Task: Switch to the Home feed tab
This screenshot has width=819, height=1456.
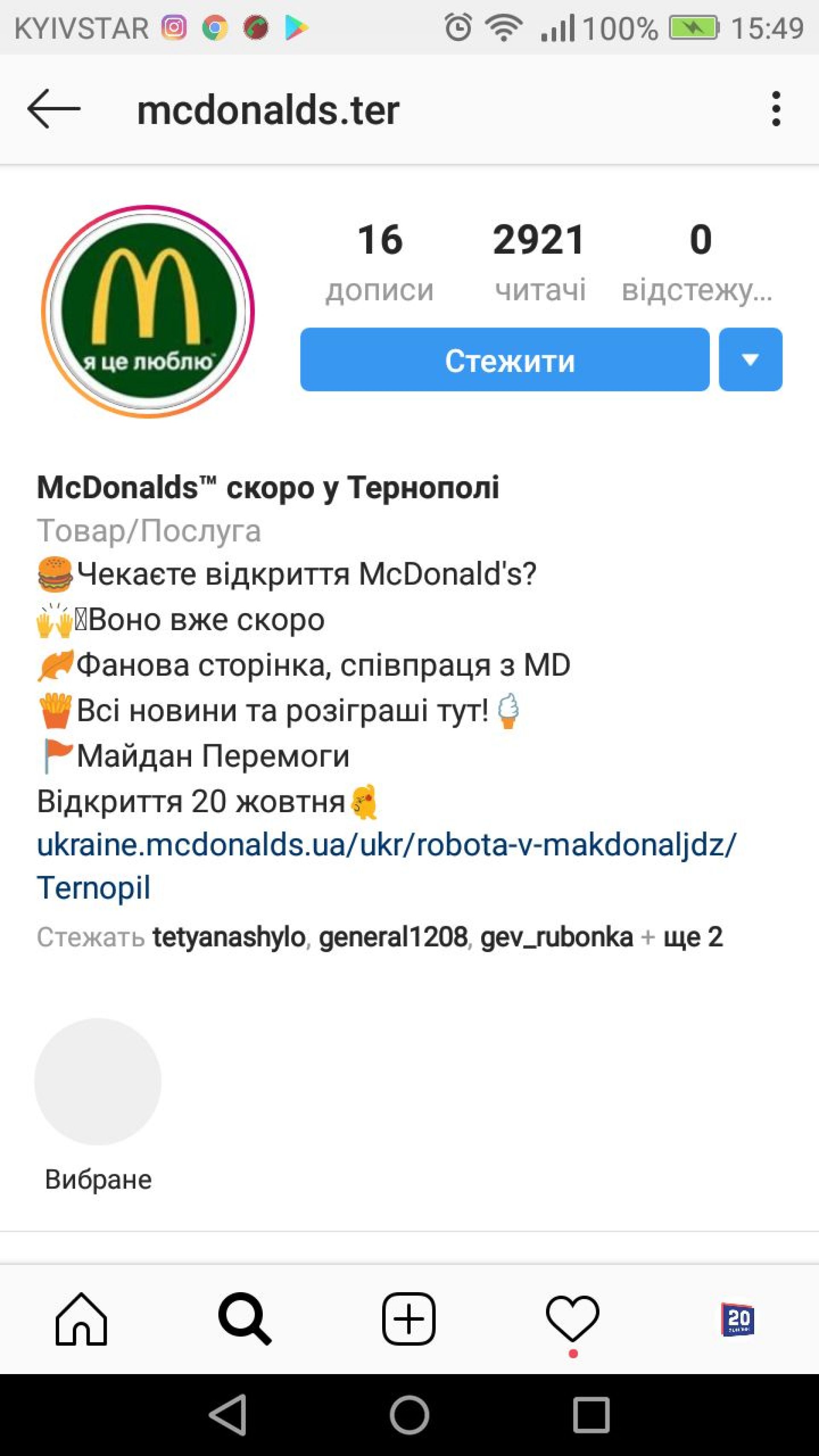Action: (x=81, y=1319)
